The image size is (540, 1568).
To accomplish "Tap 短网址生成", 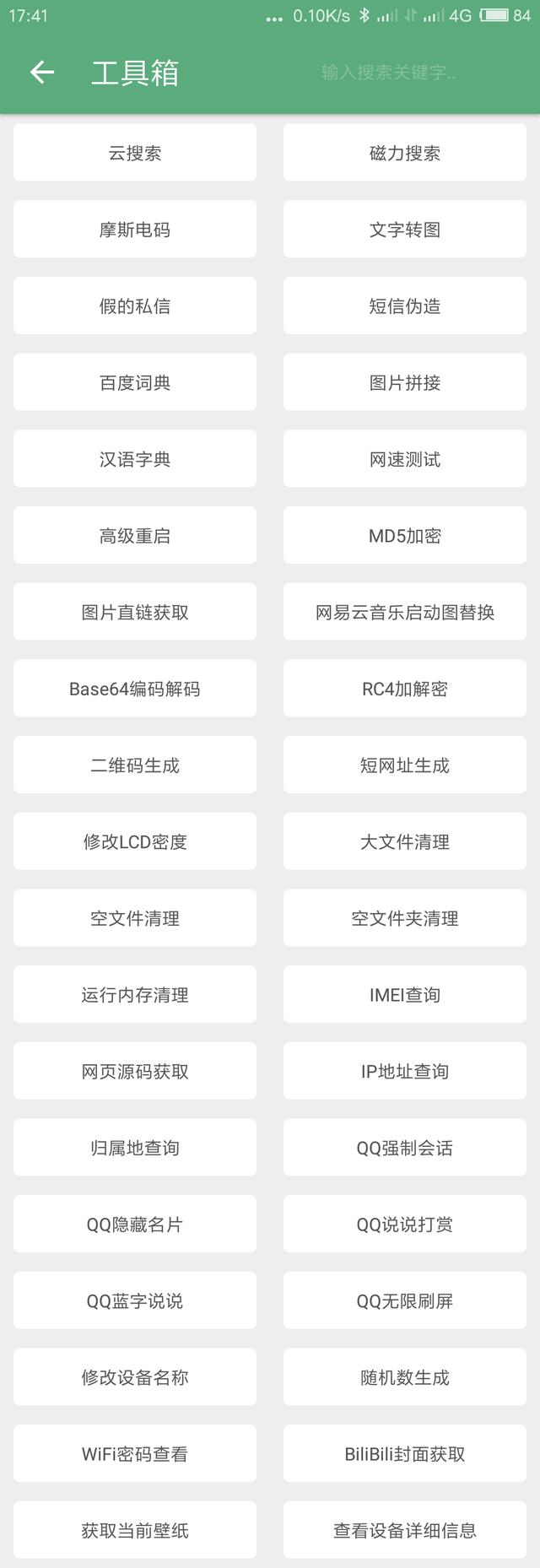I will click(x=405, y=765).
